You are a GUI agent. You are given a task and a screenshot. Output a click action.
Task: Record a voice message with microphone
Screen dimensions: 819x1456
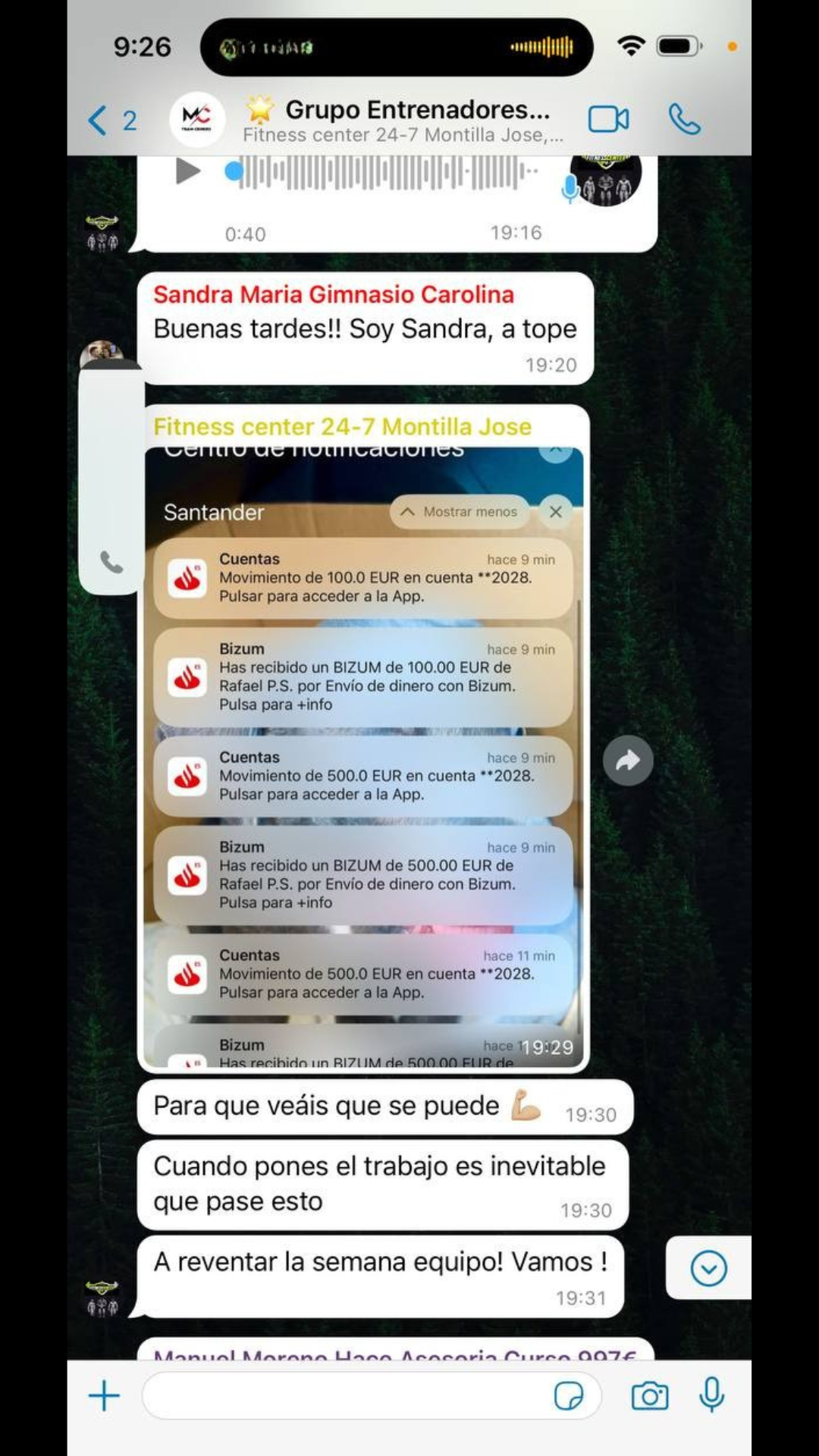pyautogui.click(x=712, y=1395)
